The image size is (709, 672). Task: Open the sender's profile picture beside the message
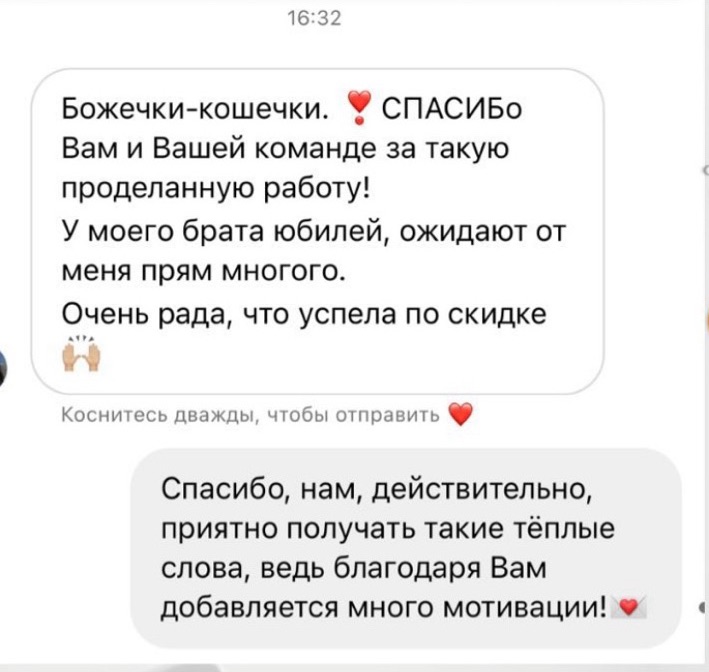coord(4,367)
